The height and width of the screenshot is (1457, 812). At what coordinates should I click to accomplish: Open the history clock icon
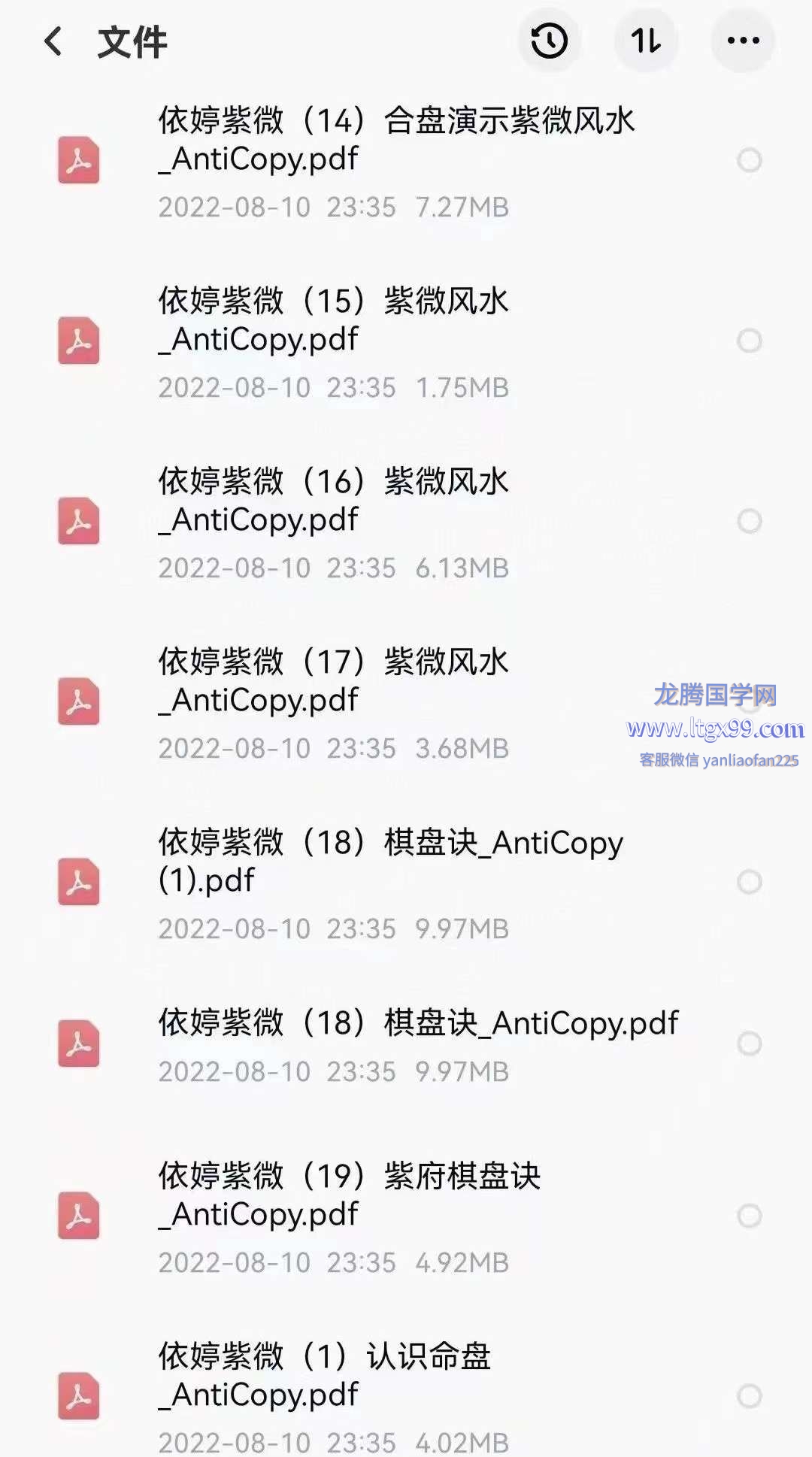tap(550, 41)
